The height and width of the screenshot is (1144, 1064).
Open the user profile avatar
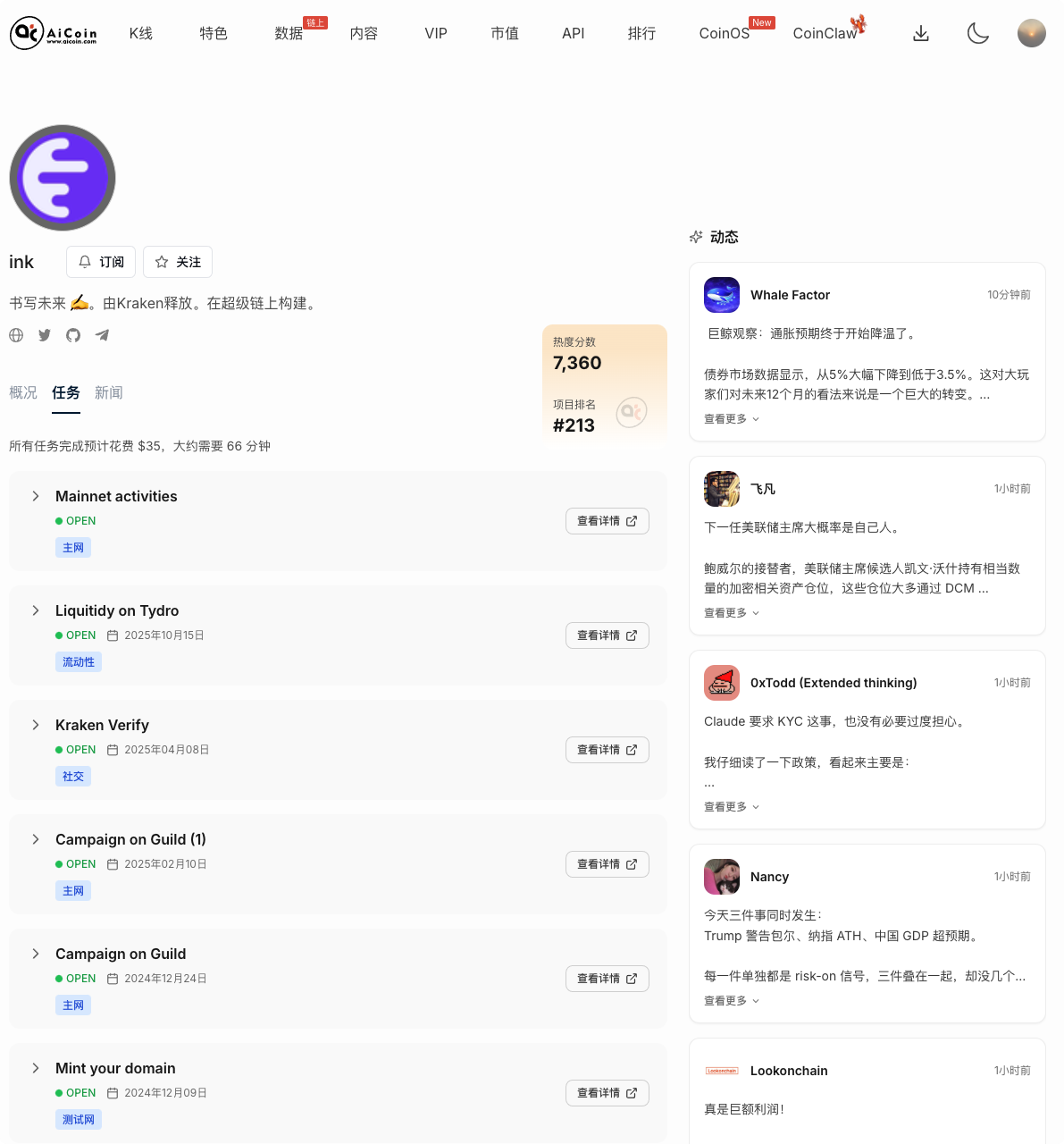(x=1032, y=33)
